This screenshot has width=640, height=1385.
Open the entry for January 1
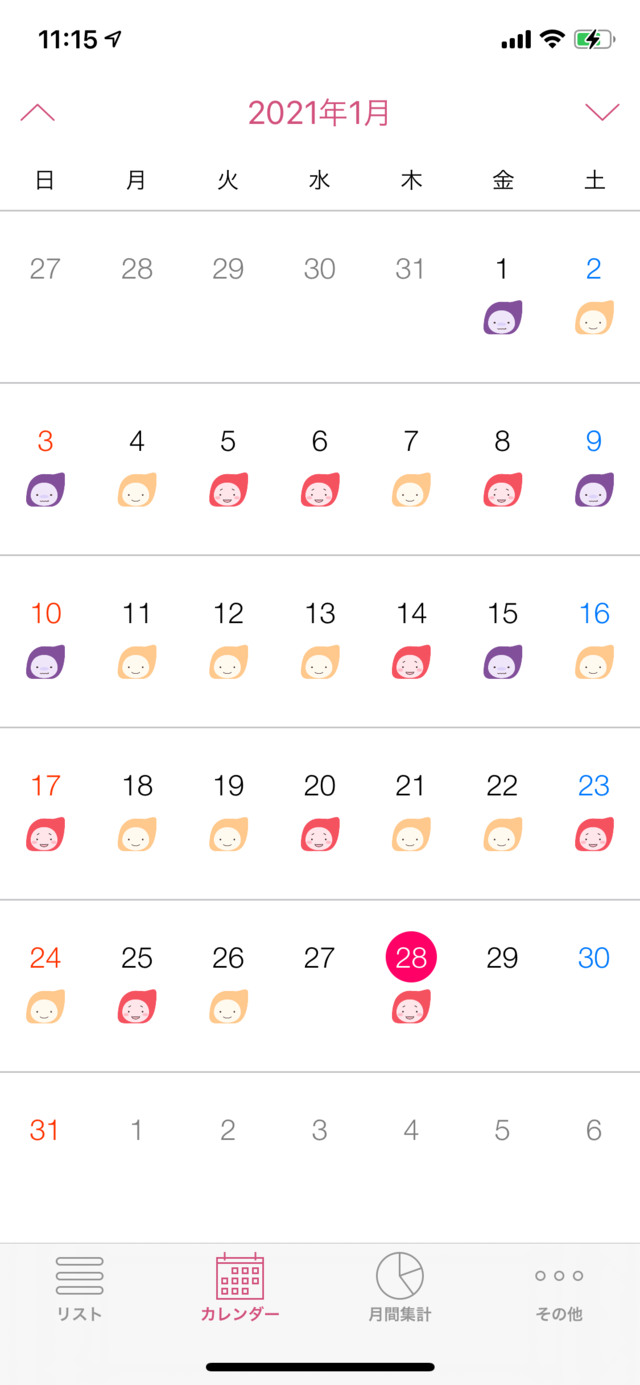[x=502, y=295]
